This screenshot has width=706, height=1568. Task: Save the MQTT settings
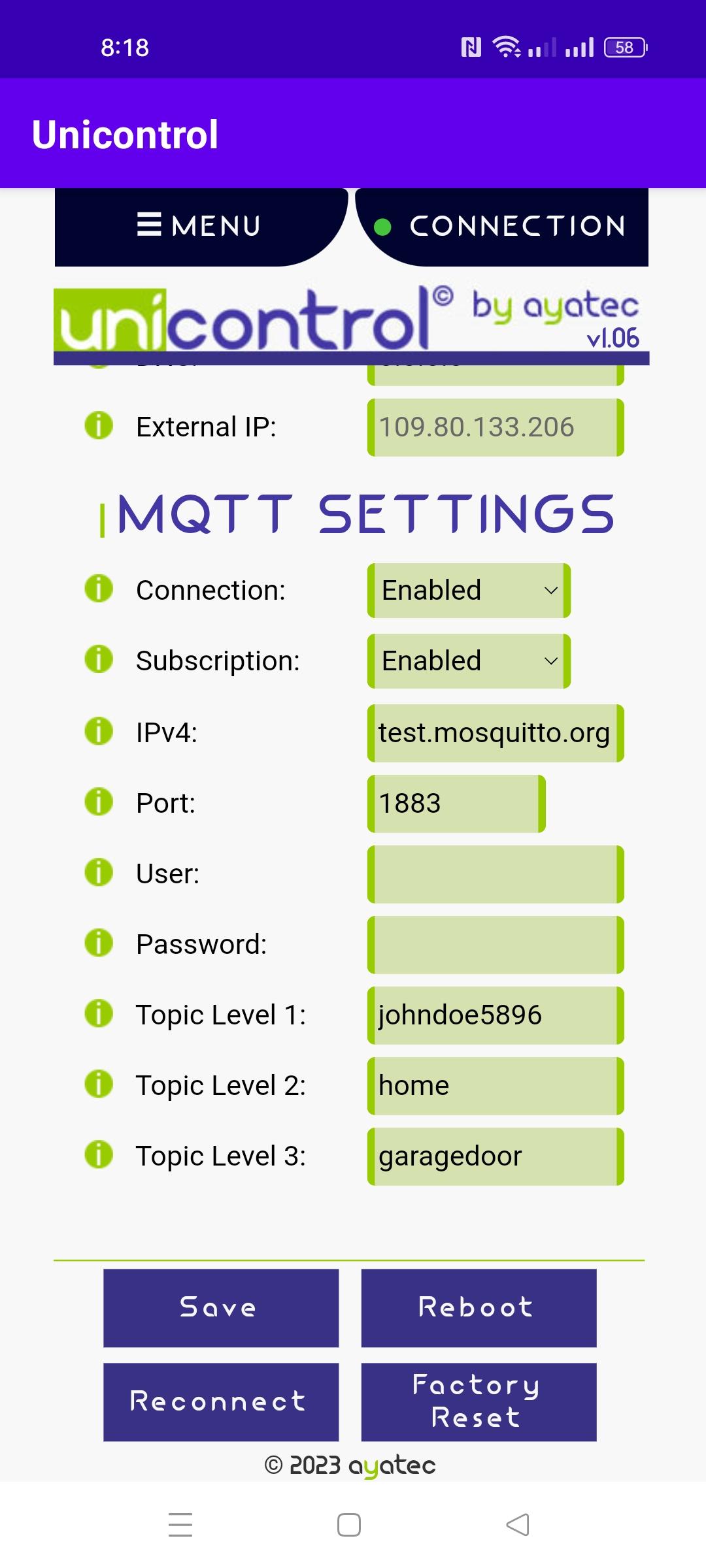[x=221, y=1308]
